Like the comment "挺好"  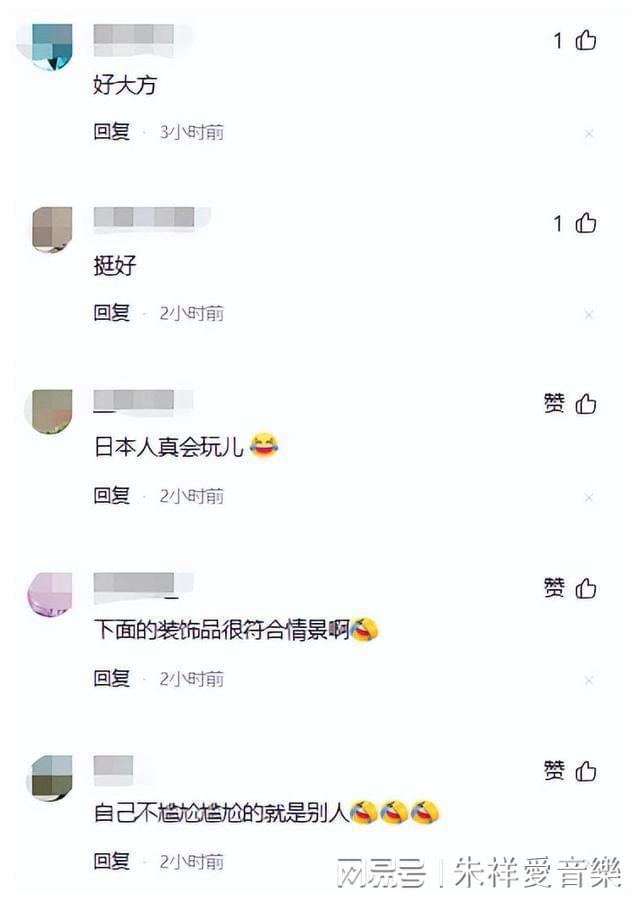586,224
